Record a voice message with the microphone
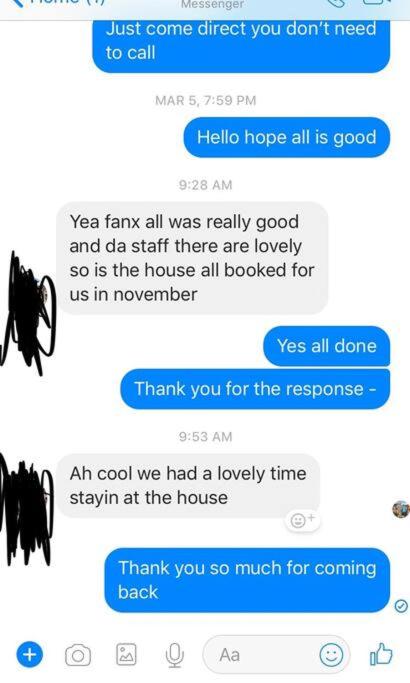 (175, 655)
